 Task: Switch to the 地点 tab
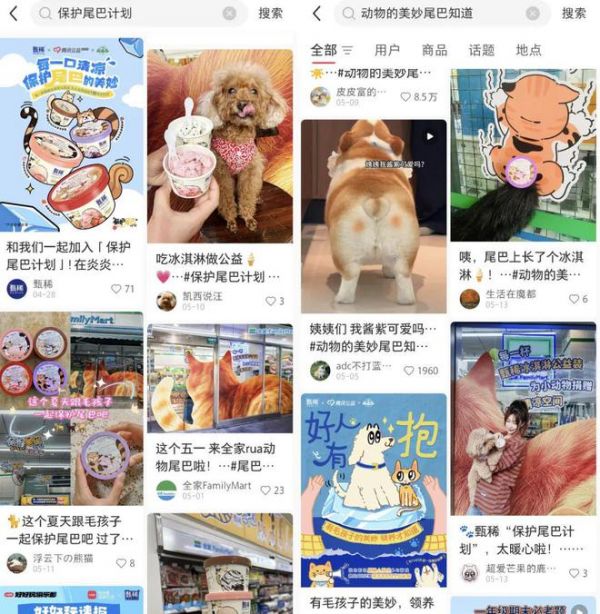(x=529, y=50)
